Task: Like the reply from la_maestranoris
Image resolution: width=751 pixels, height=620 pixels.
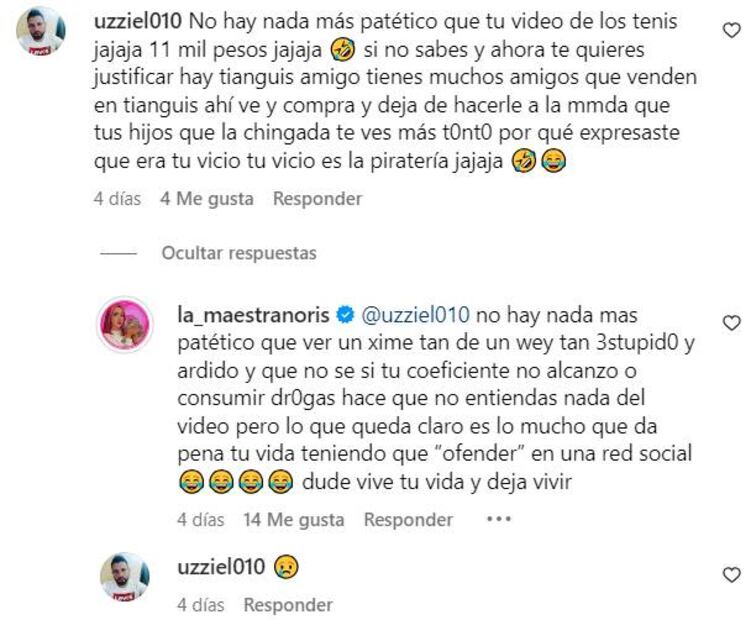Action: pos(731,323)
